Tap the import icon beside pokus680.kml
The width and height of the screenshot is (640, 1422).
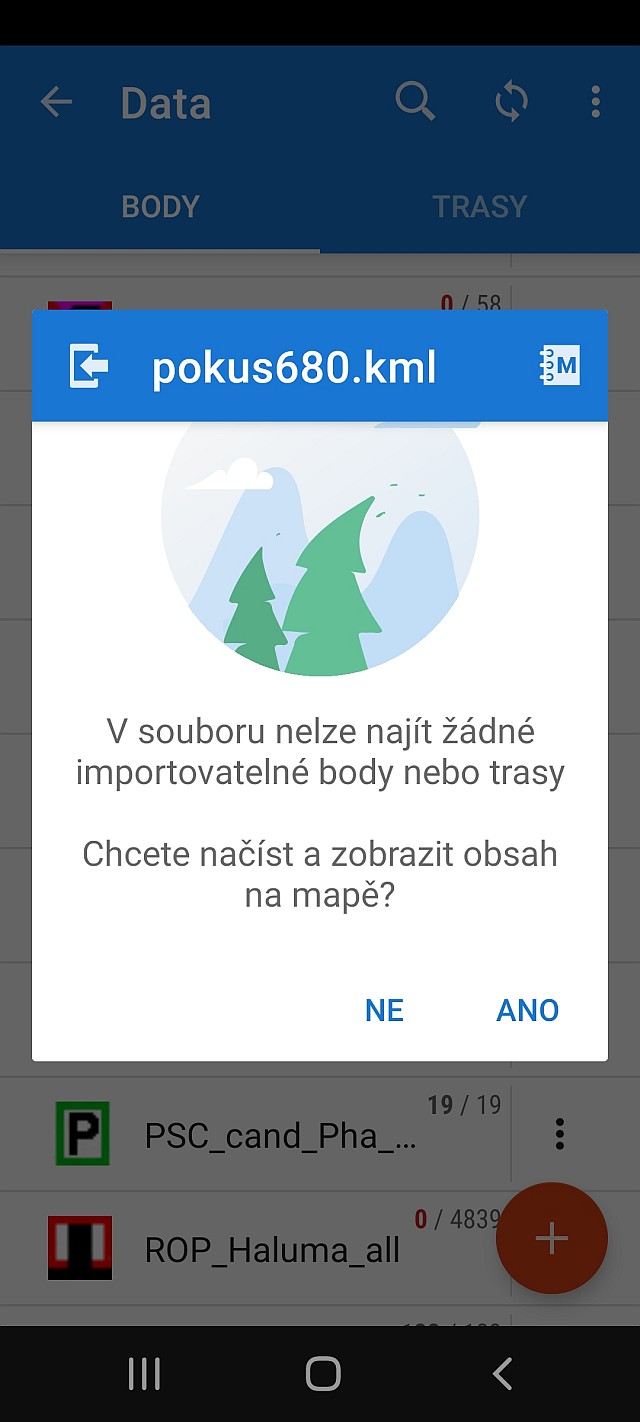coord(89,366)
